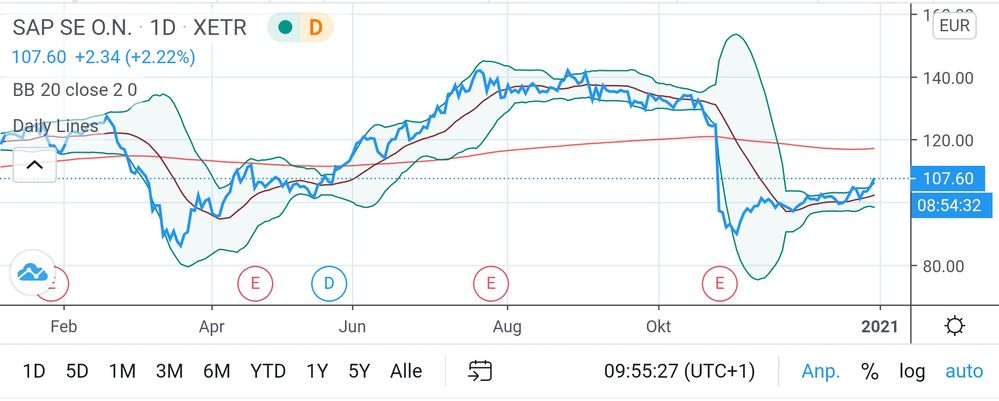Select the 1D time range
999x401 pixels.
34,371
